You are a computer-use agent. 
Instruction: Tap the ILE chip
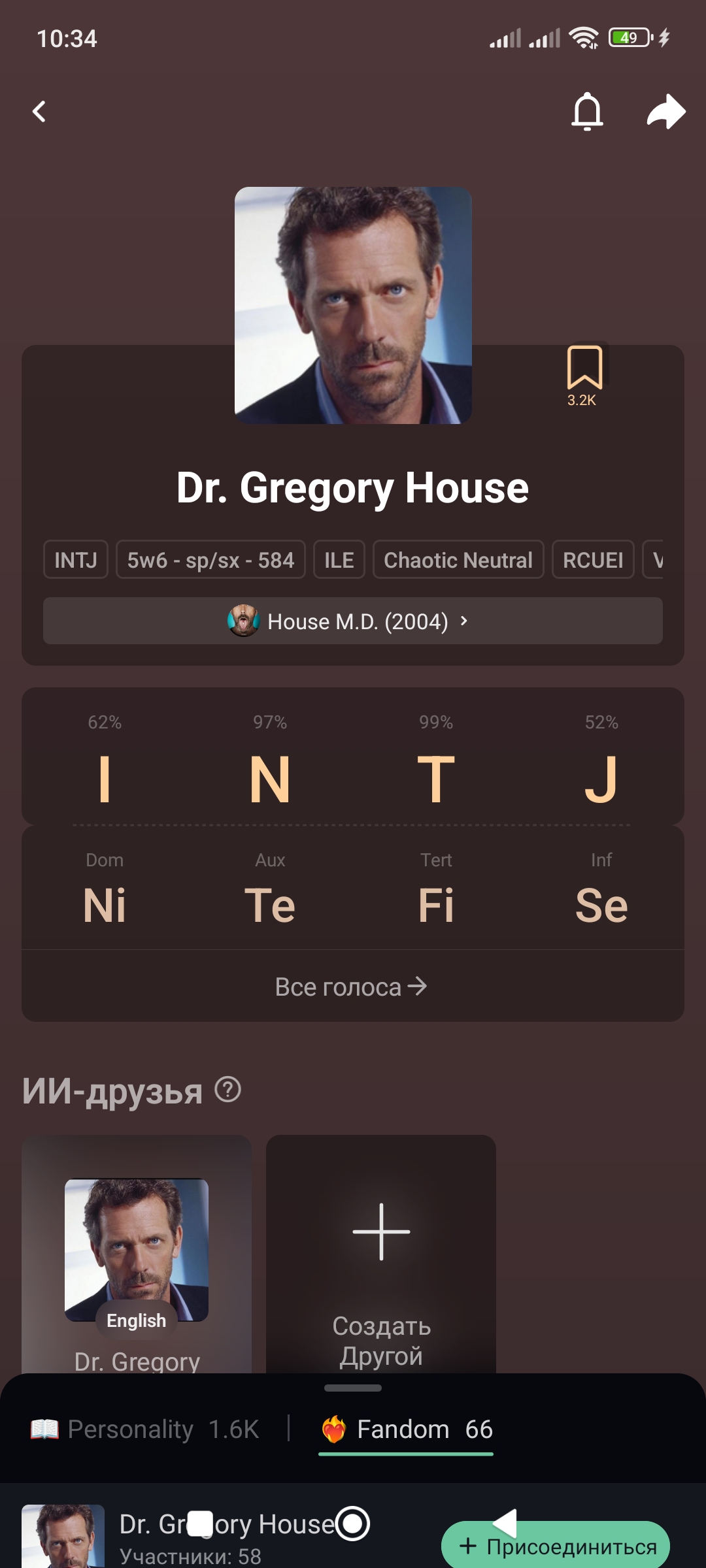(339, 560)
